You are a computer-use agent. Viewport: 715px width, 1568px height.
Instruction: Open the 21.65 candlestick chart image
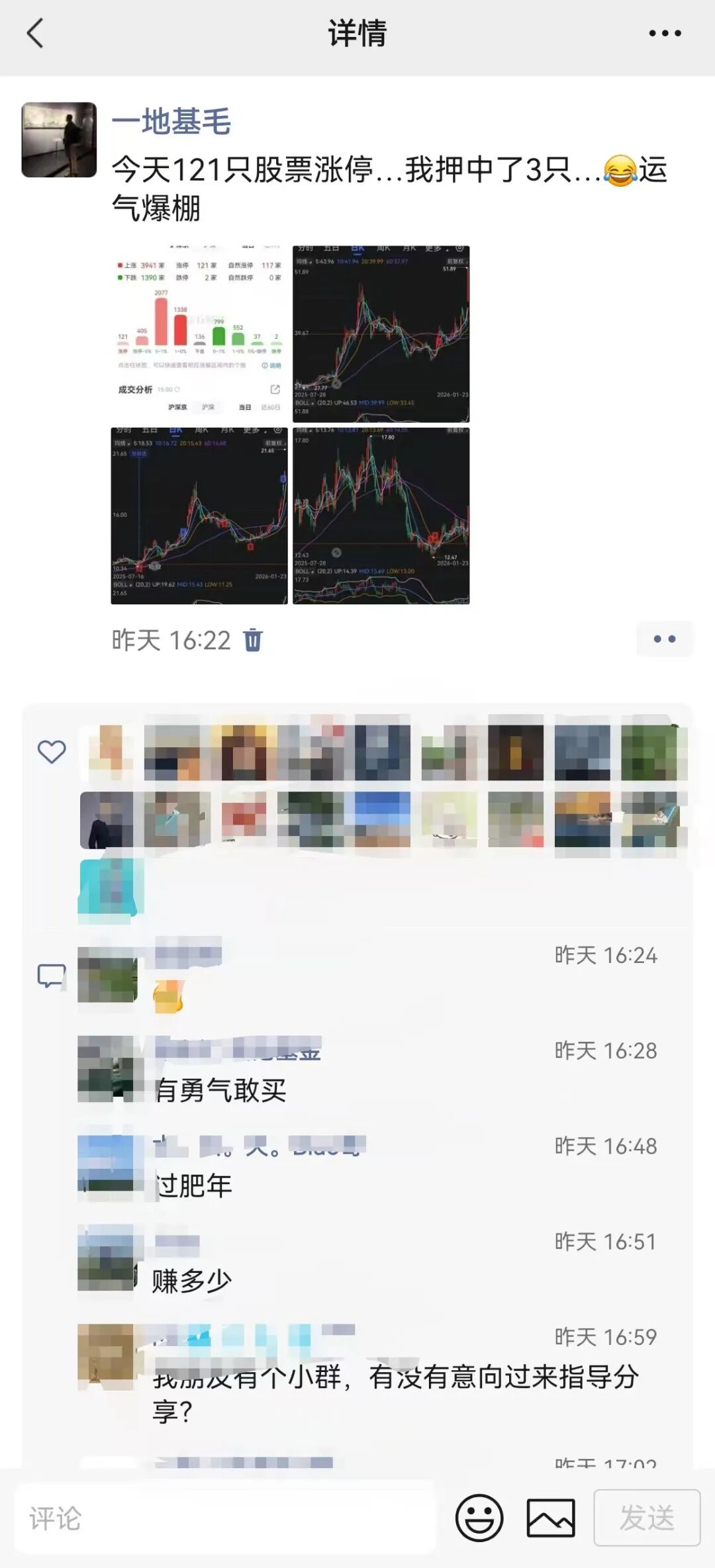click(199, 516)
